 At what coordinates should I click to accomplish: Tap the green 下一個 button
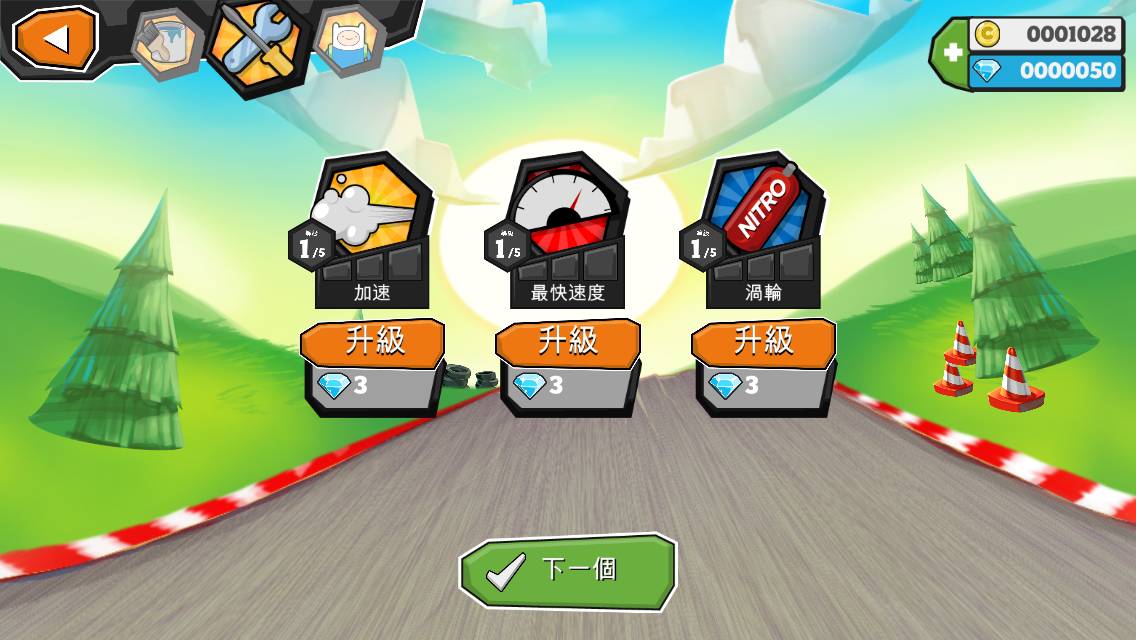coord(567,571)
